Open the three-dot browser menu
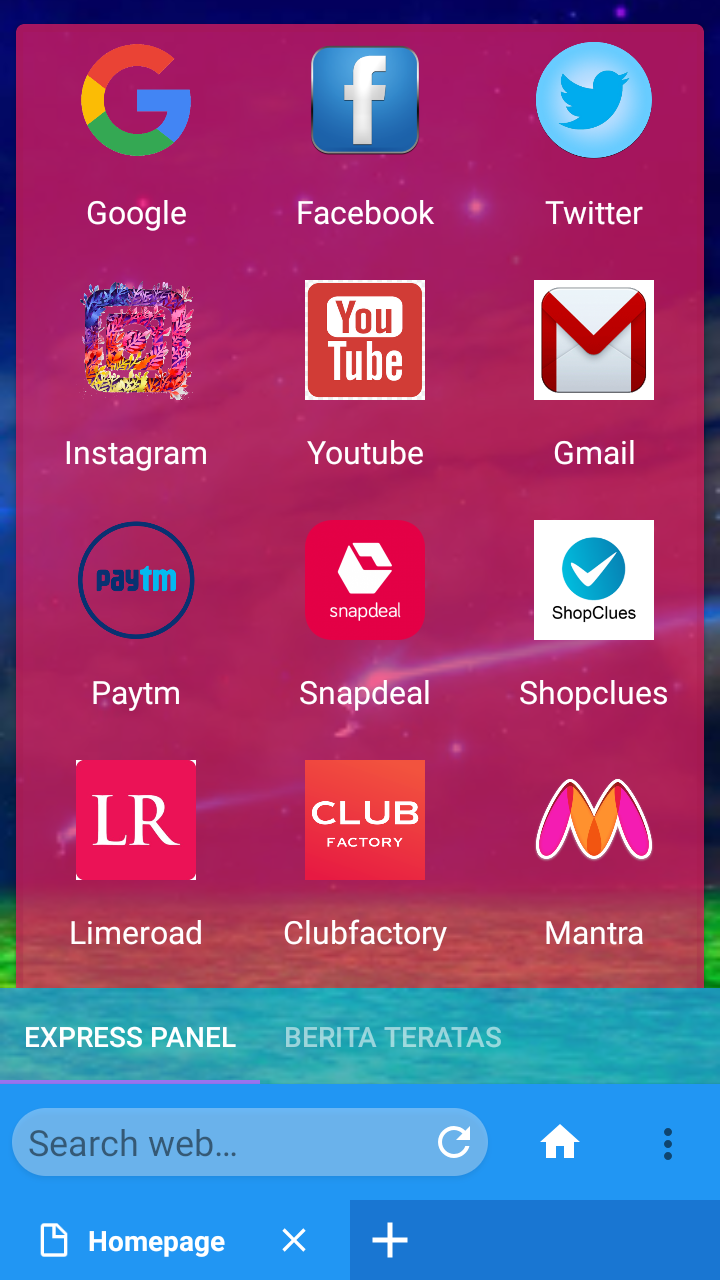This screenshot has width=720, height=1280. pyautogui.click(x=667, y=1142)
